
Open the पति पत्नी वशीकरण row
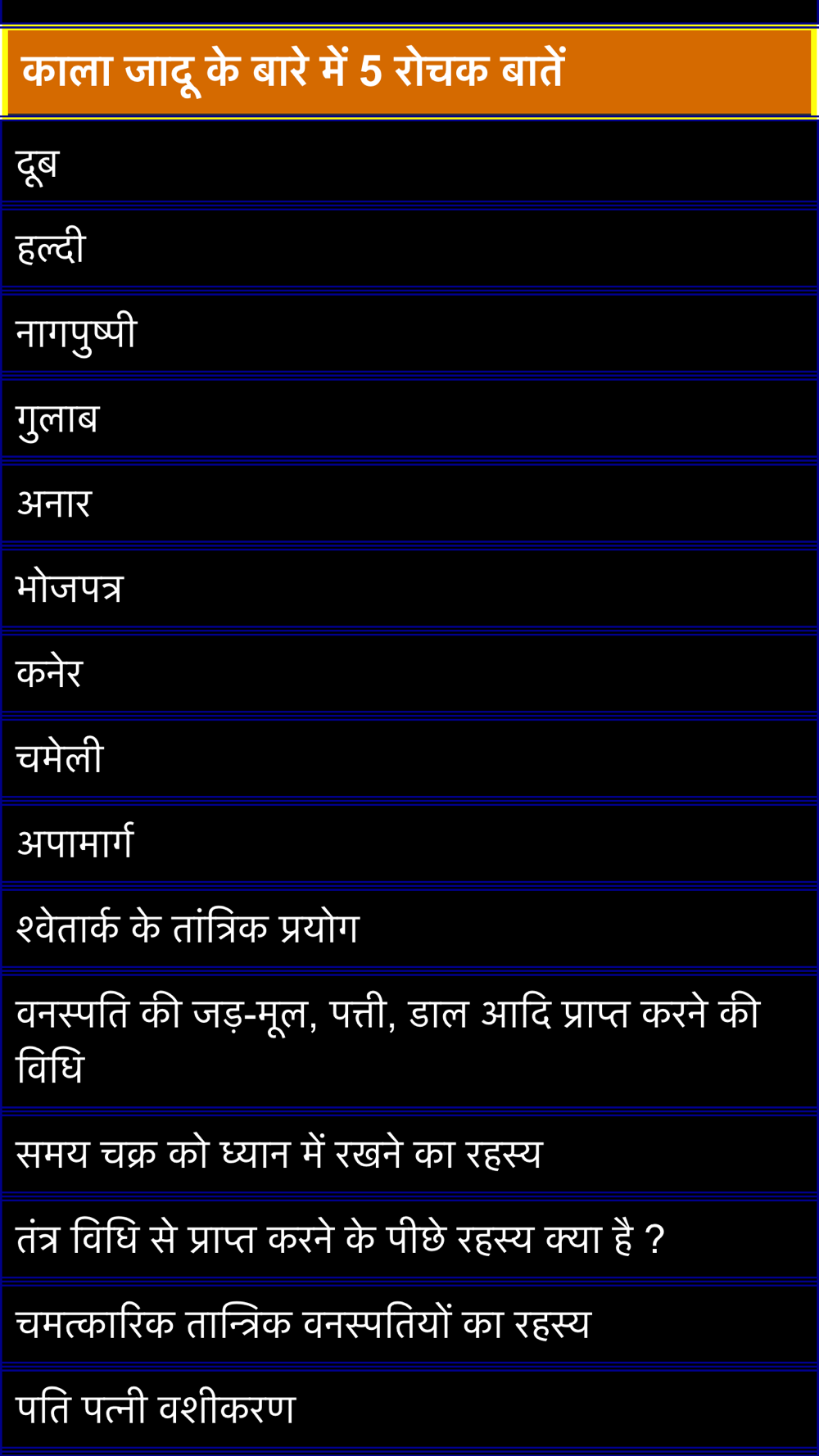pos(409,1410)
